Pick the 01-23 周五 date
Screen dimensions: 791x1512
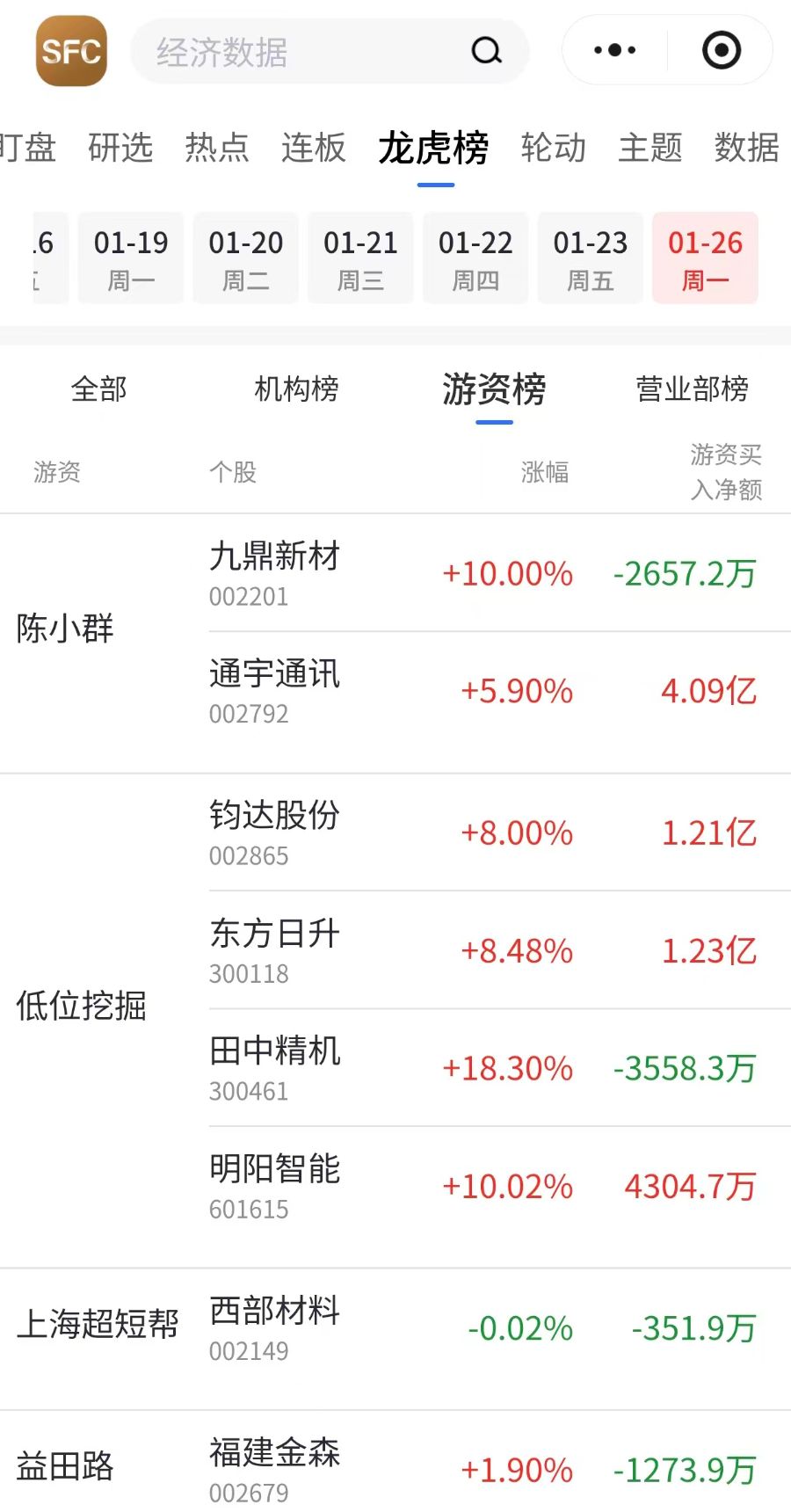591,258
